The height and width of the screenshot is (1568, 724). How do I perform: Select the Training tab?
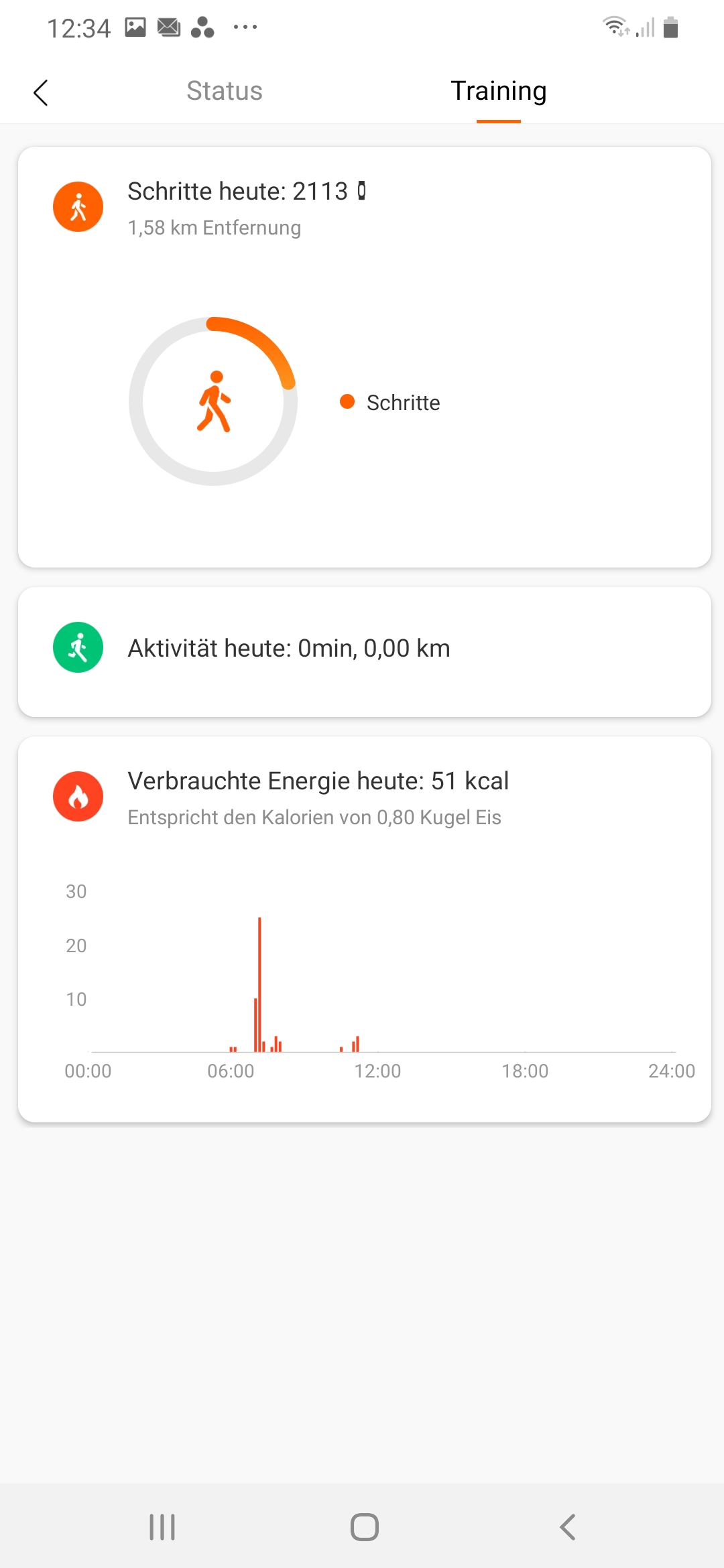pos(498,91)
